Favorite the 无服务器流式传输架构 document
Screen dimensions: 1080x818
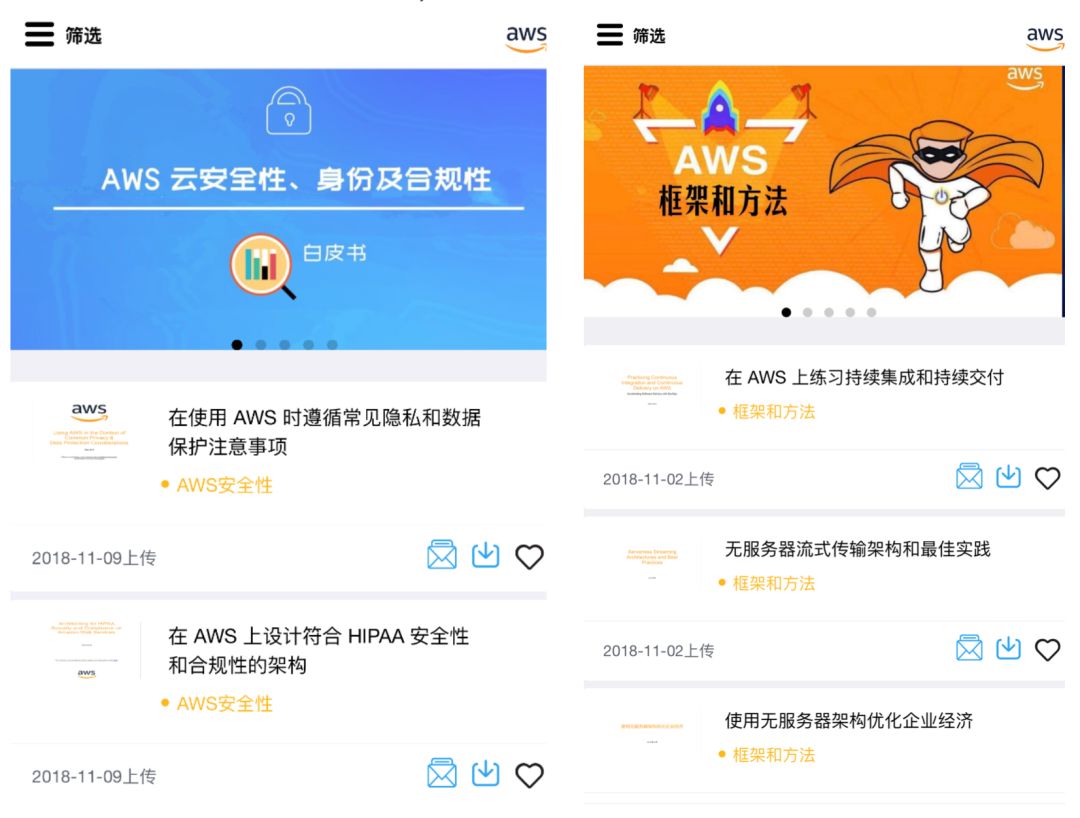[x=1047, y=650]
